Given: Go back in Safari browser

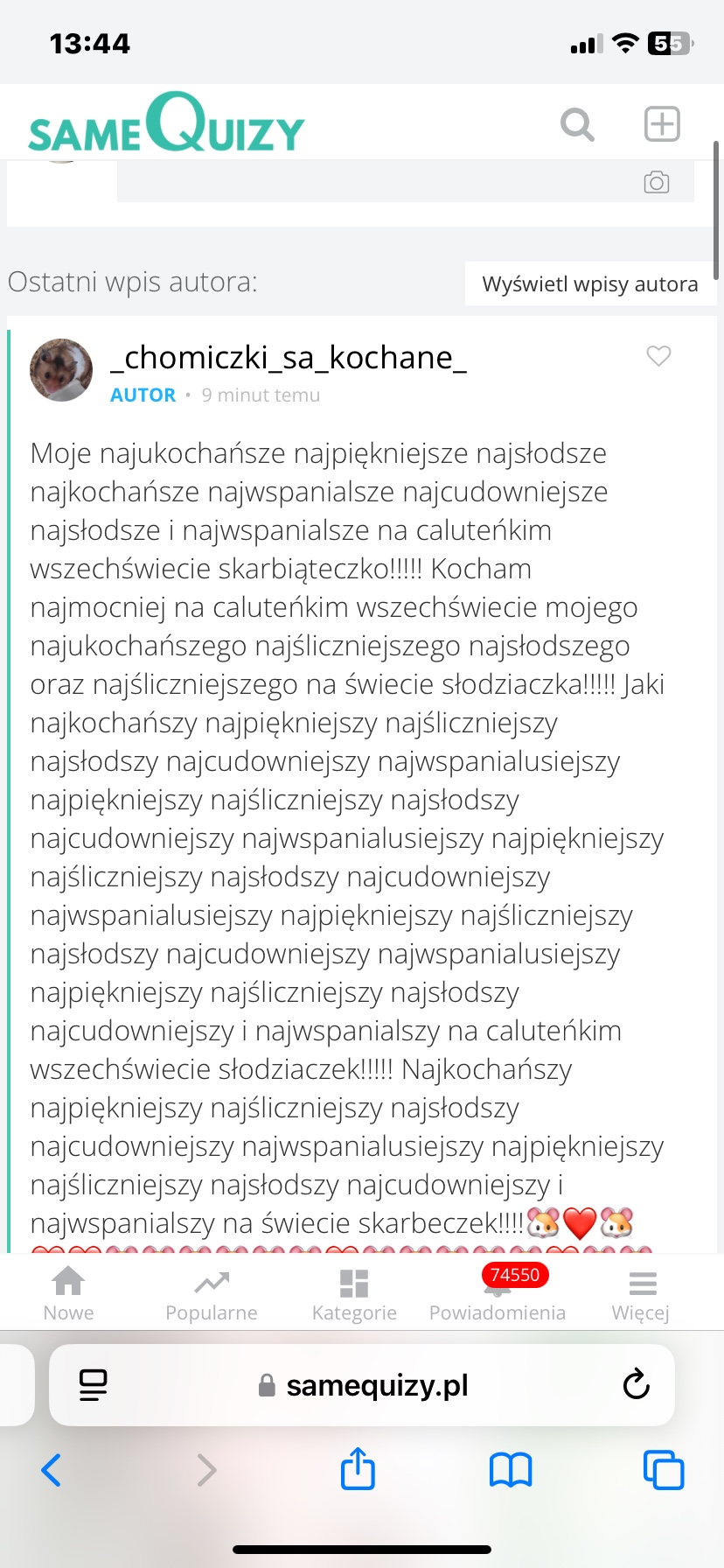Looking at the screenshot, I should 51,1470.
